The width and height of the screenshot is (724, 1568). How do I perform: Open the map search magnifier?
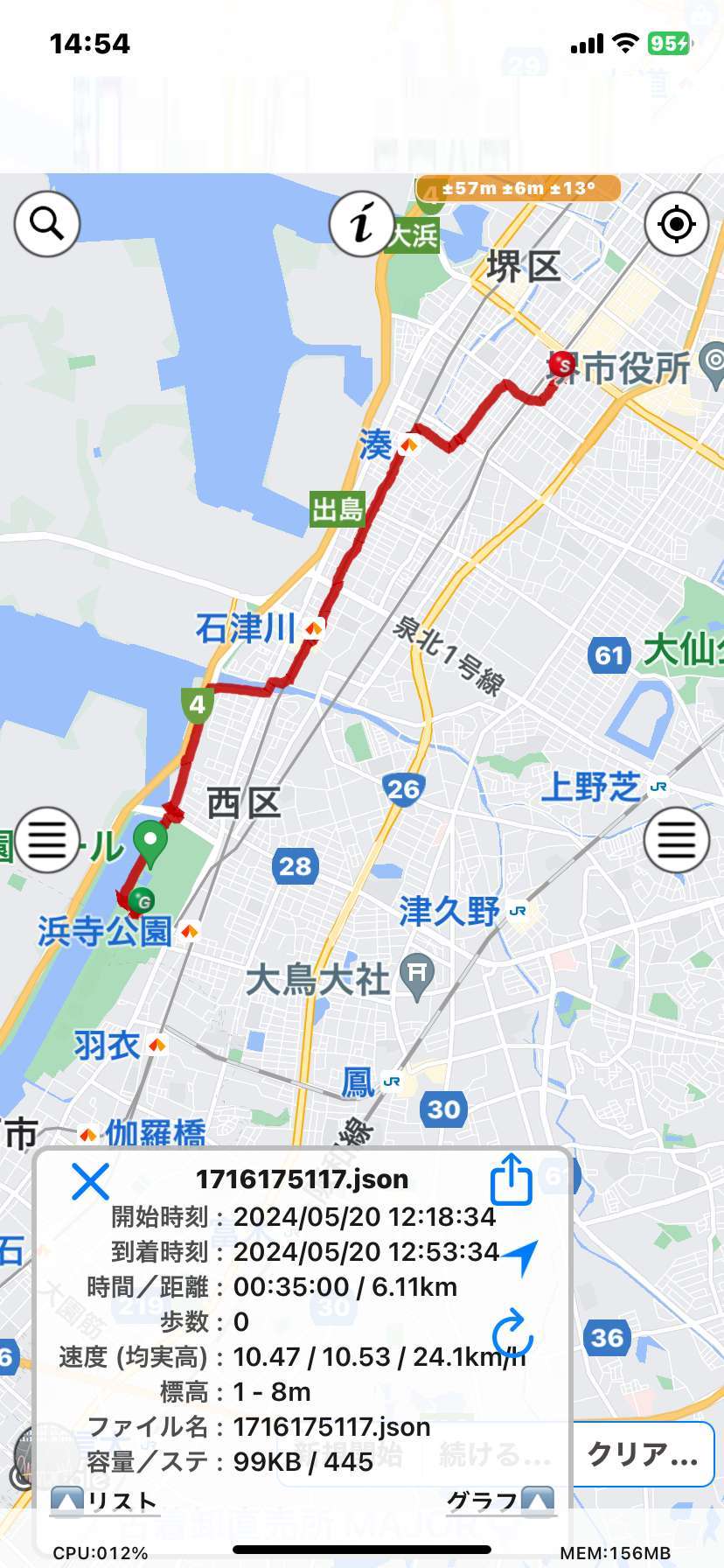click(x=47, y=224)
